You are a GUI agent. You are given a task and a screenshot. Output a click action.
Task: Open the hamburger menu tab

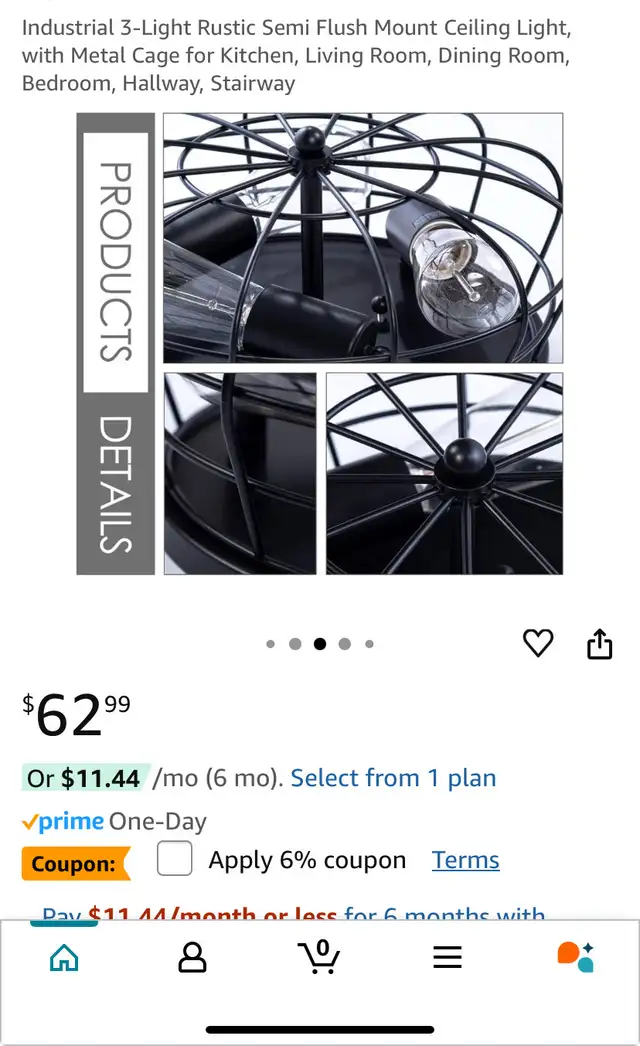pos(447,957)
